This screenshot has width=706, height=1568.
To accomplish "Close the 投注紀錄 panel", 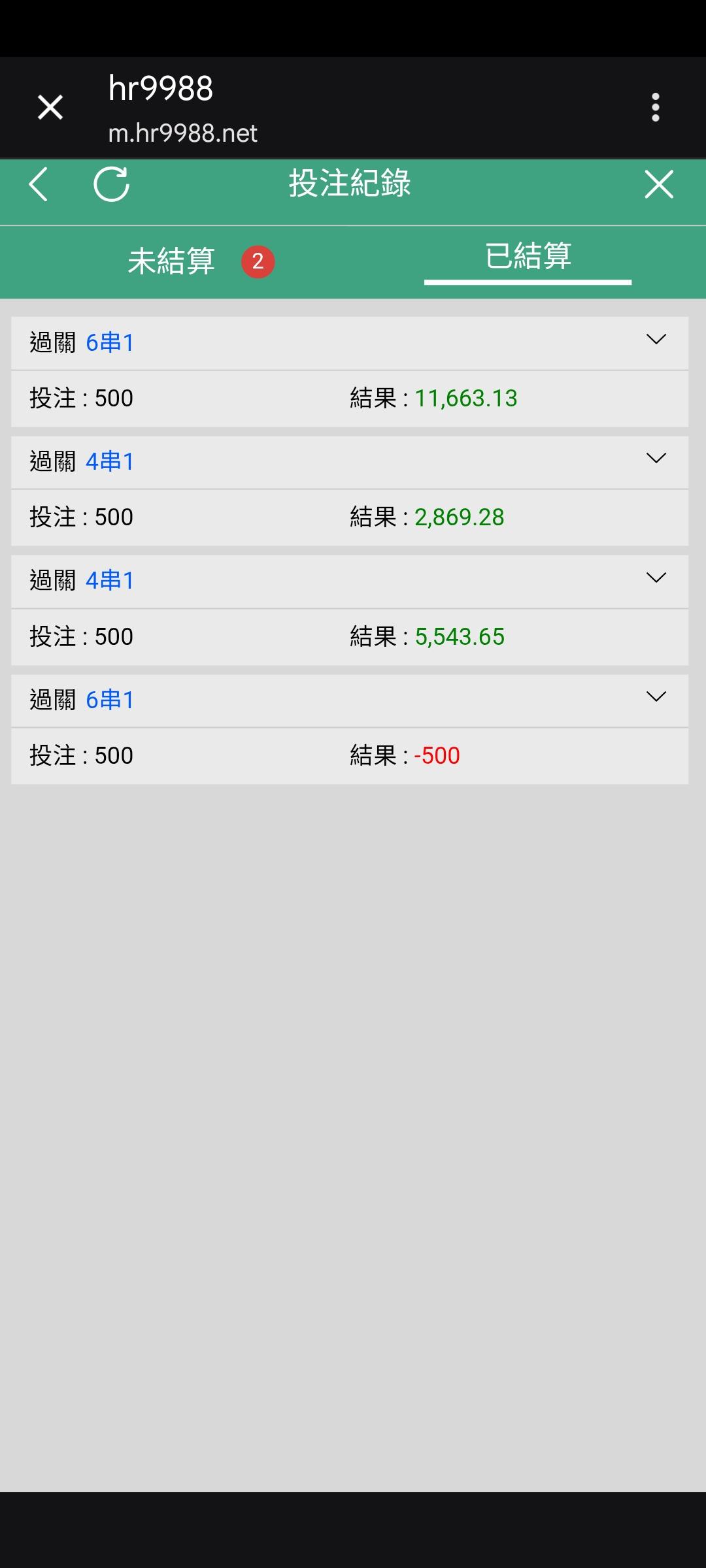I will 658,184.
